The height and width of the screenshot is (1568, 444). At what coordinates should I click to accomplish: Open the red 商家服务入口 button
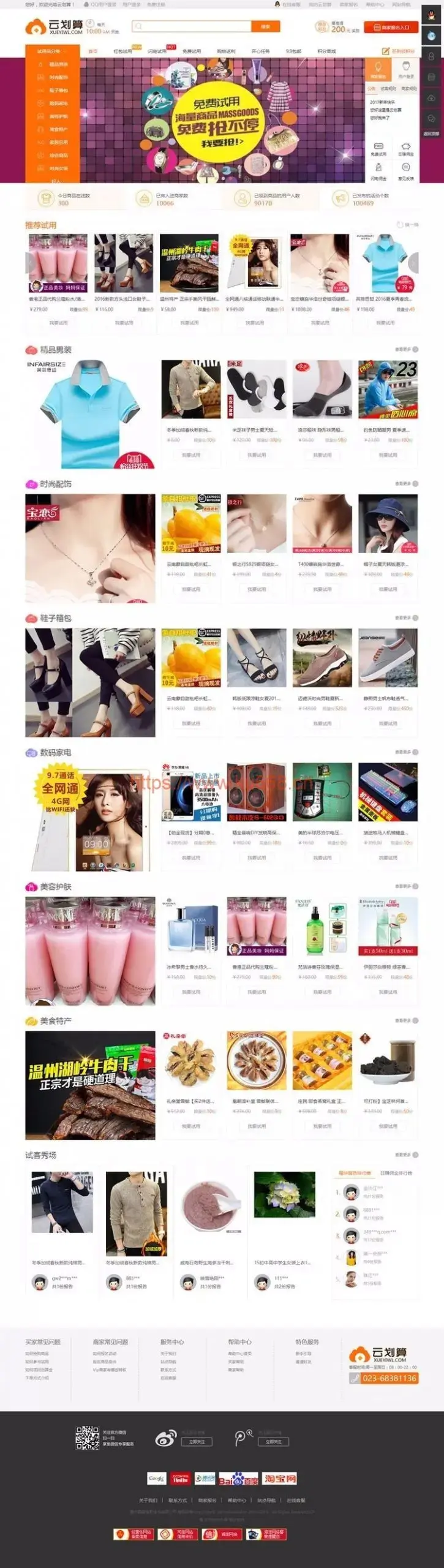pos(391,28)
